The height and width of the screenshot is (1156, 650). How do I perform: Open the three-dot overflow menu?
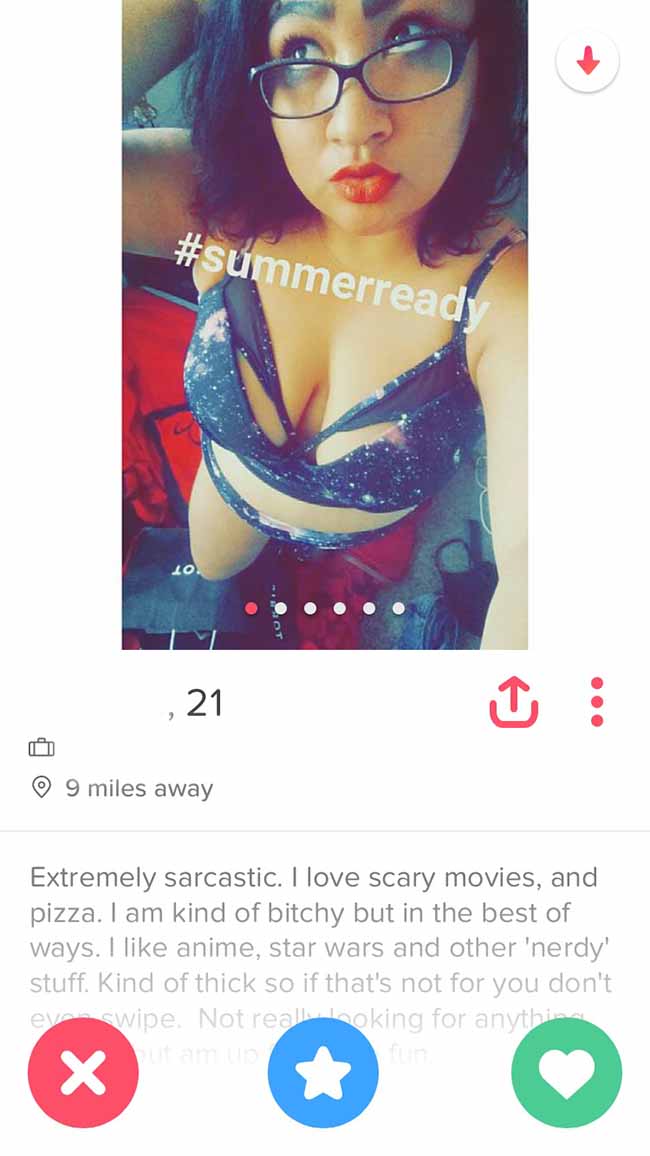coord(598,702)
